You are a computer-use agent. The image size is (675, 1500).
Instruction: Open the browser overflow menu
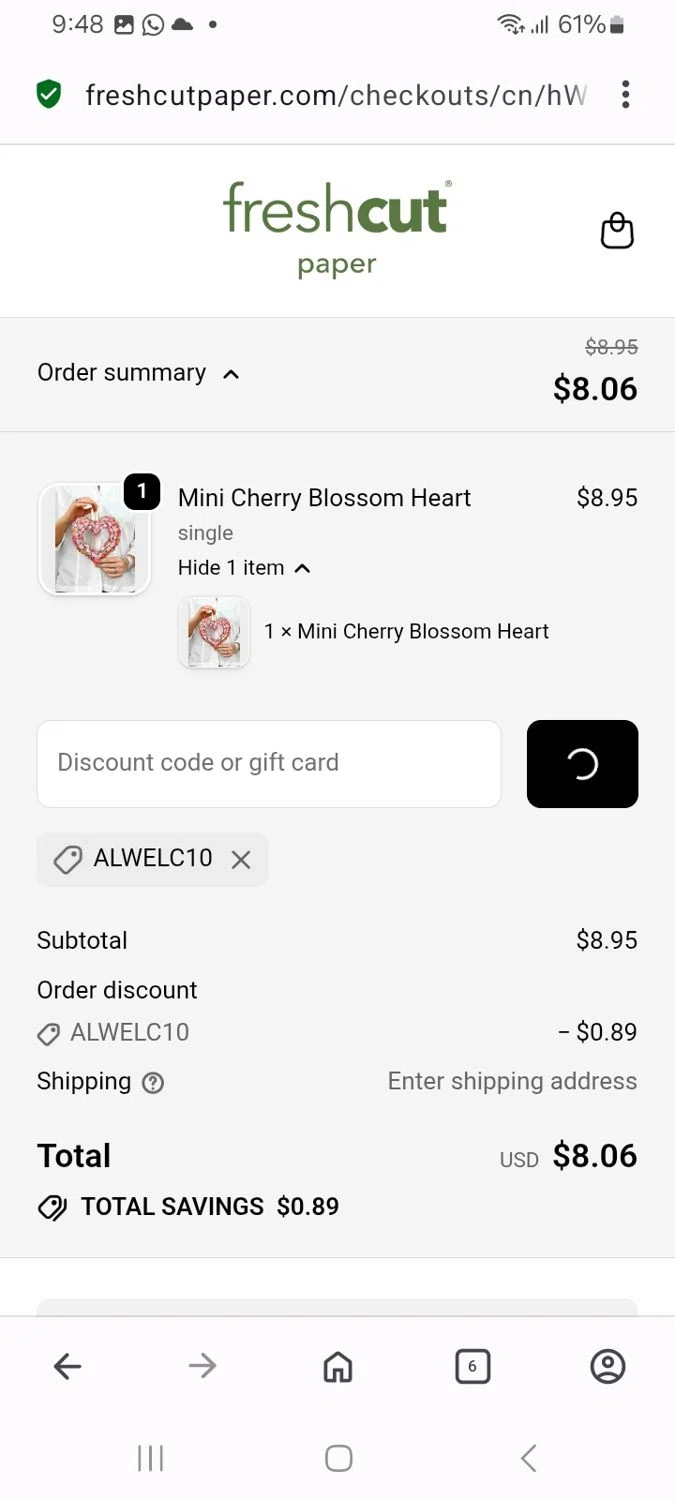[x=625, y=95]
